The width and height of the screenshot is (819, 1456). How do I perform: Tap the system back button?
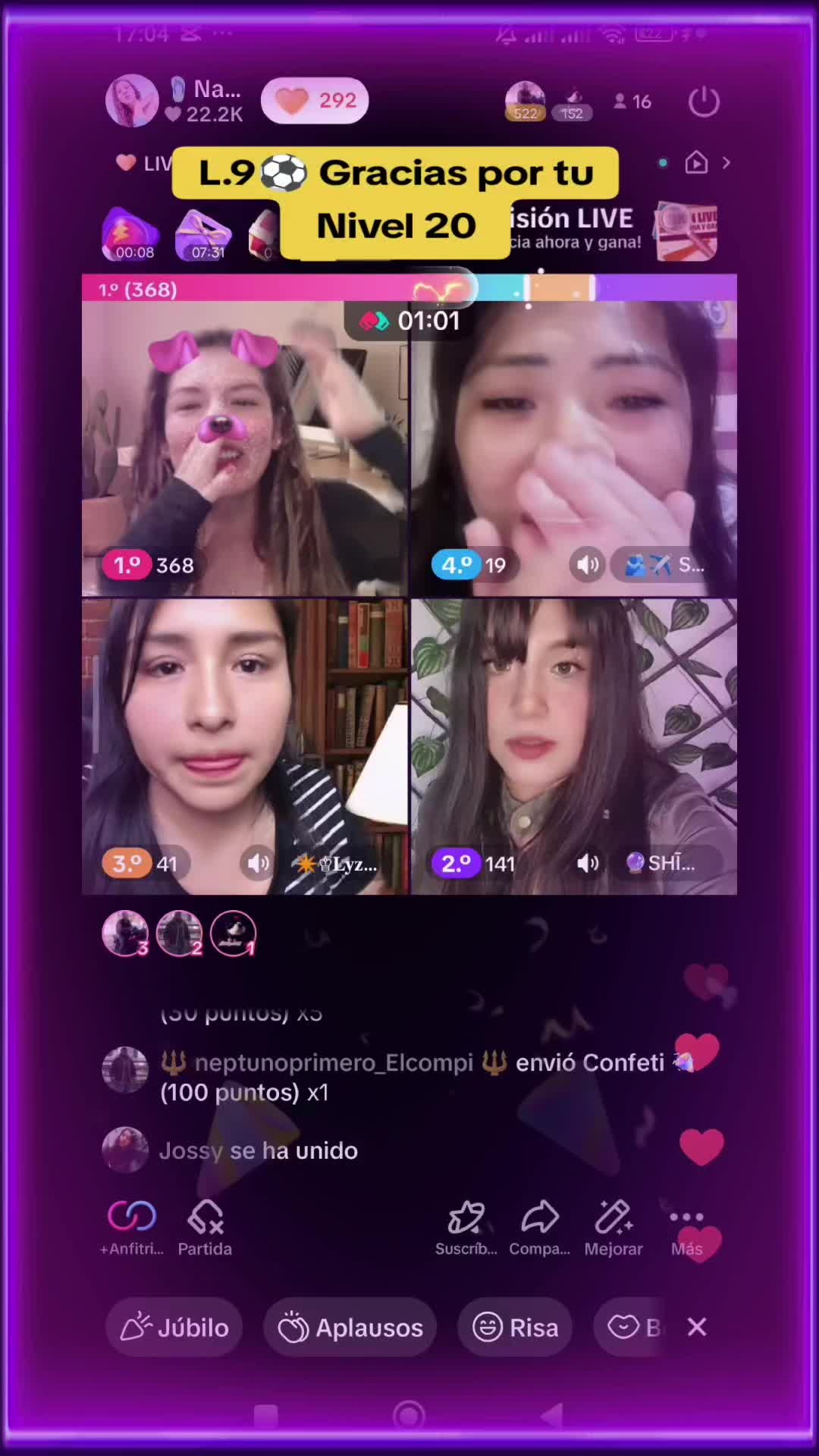pos(552,1415)
